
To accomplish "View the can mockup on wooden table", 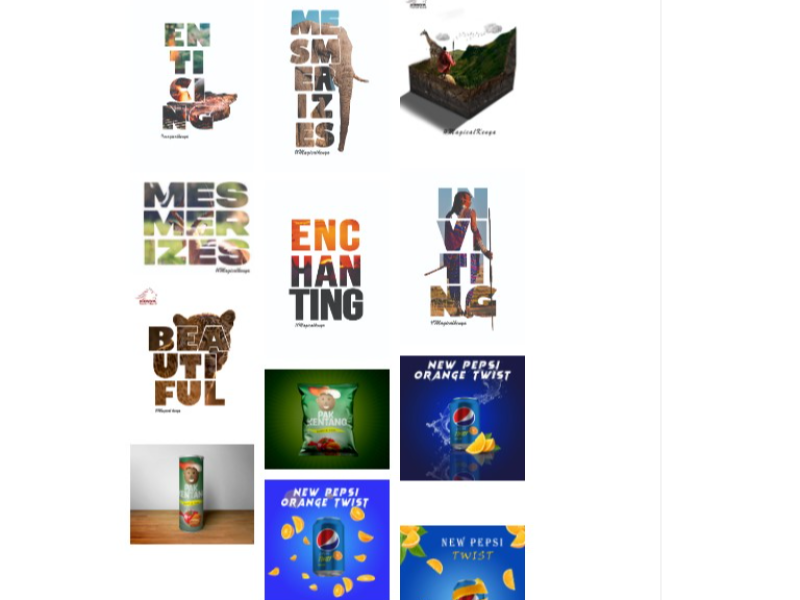I will [192, 494].
